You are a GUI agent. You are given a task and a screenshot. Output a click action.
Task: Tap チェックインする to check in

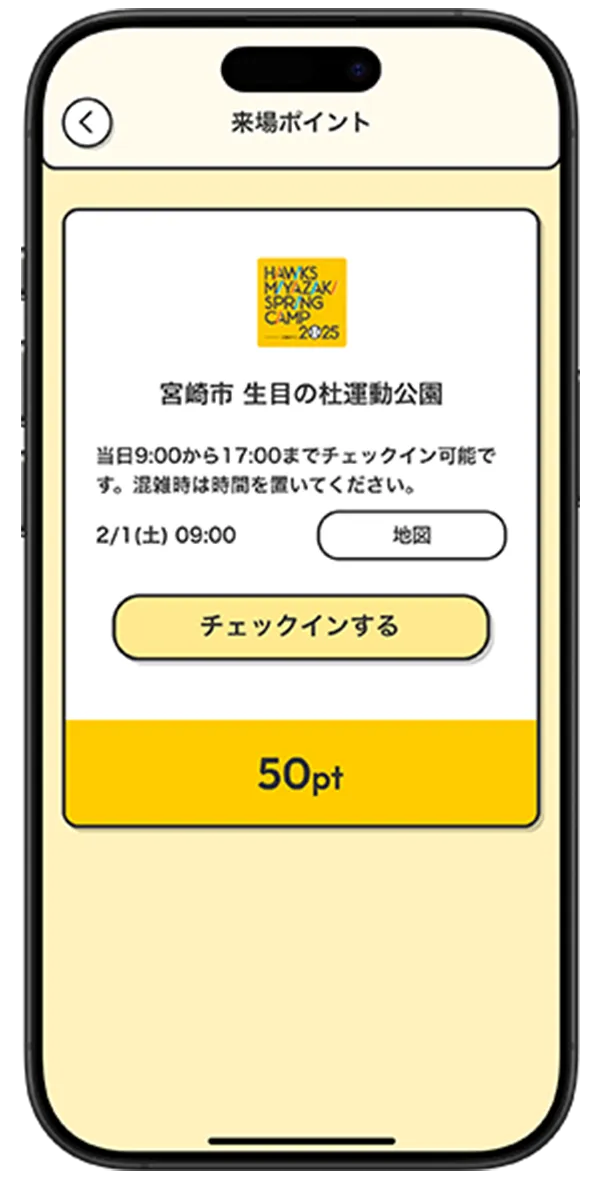tap(300, 627)
